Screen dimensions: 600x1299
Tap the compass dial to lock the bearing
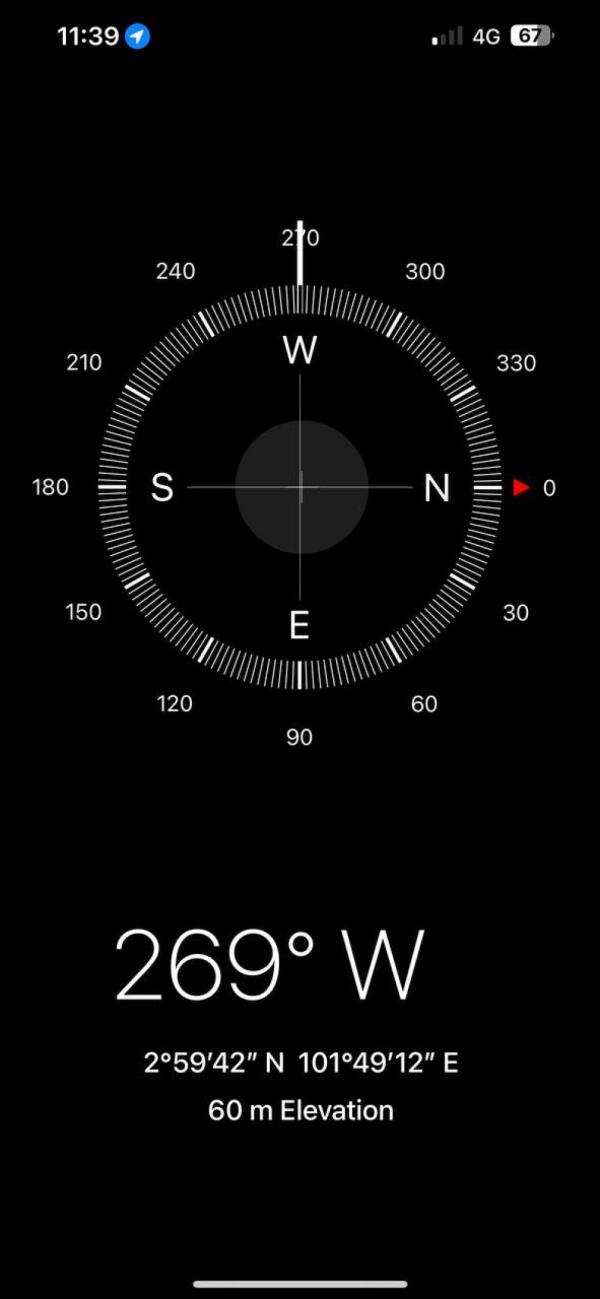click(x=300, y=487)
